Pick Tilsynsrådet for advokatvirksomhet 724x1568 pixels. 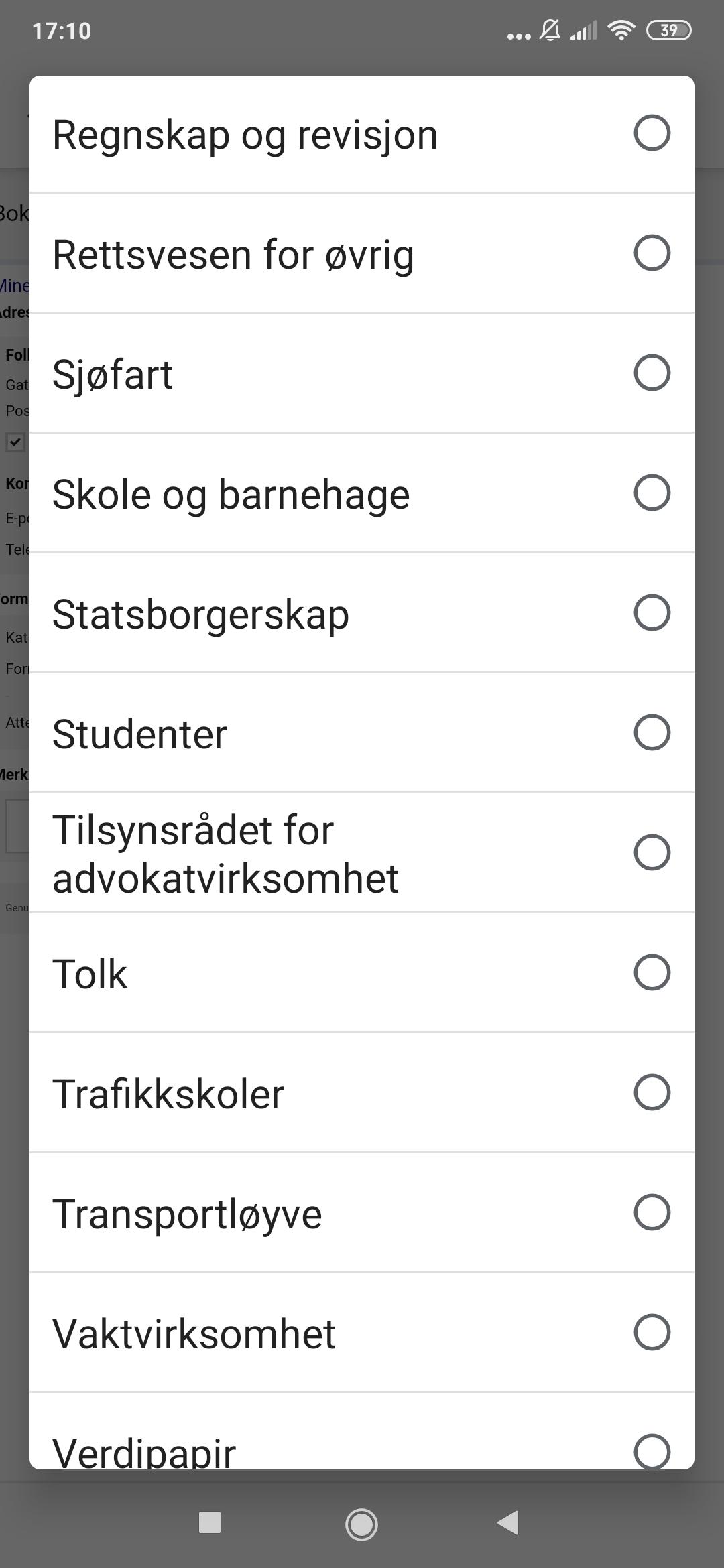tap(362, 853)
